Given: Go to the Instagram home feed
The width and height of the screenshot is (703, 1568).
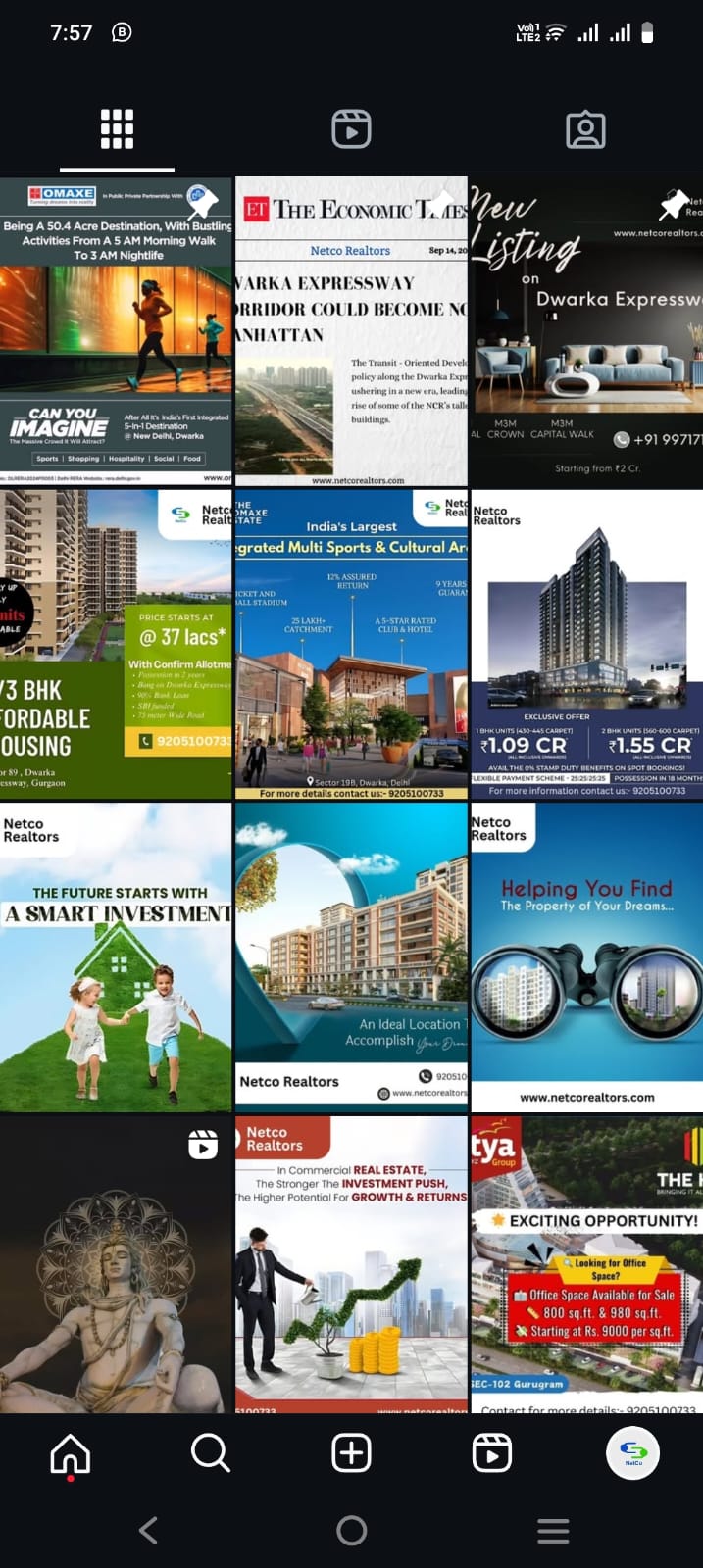Looking at the screenshot, I should coord(71,1453).
